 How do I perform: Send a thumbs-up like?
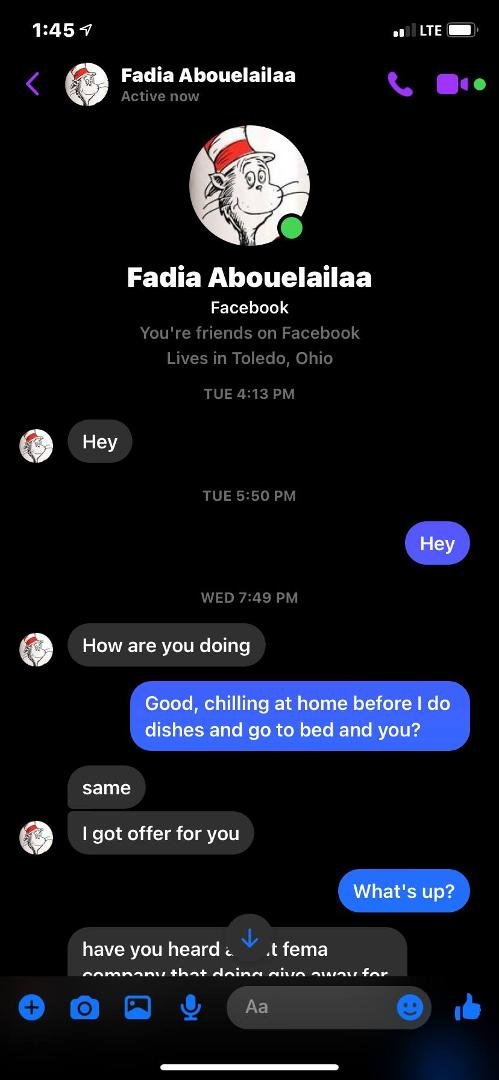[x=468, y=1008]
